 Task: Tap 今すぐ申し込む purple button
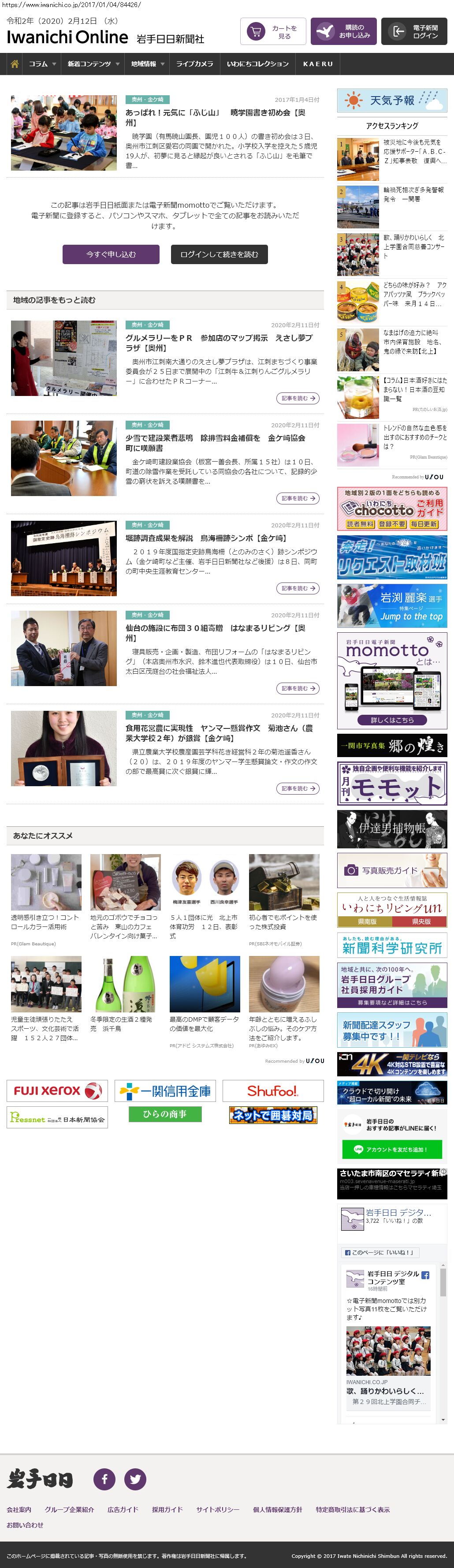point(111,254)
